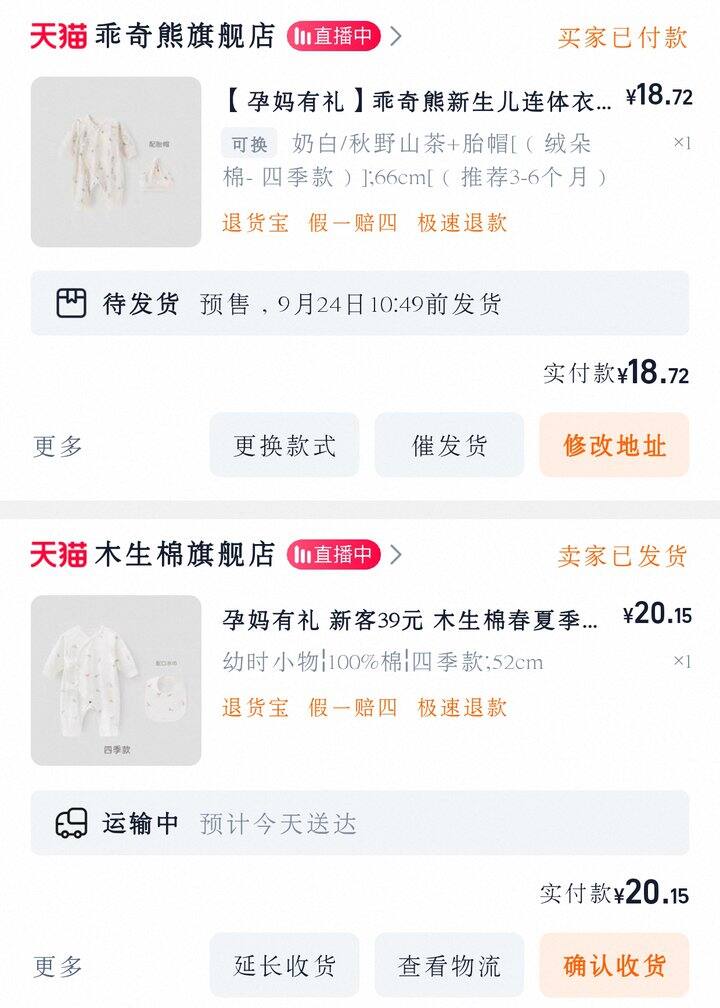View the 待发货 presale shipping status
The width and height of the screenshot is (720, 1008).
(360, 304)
